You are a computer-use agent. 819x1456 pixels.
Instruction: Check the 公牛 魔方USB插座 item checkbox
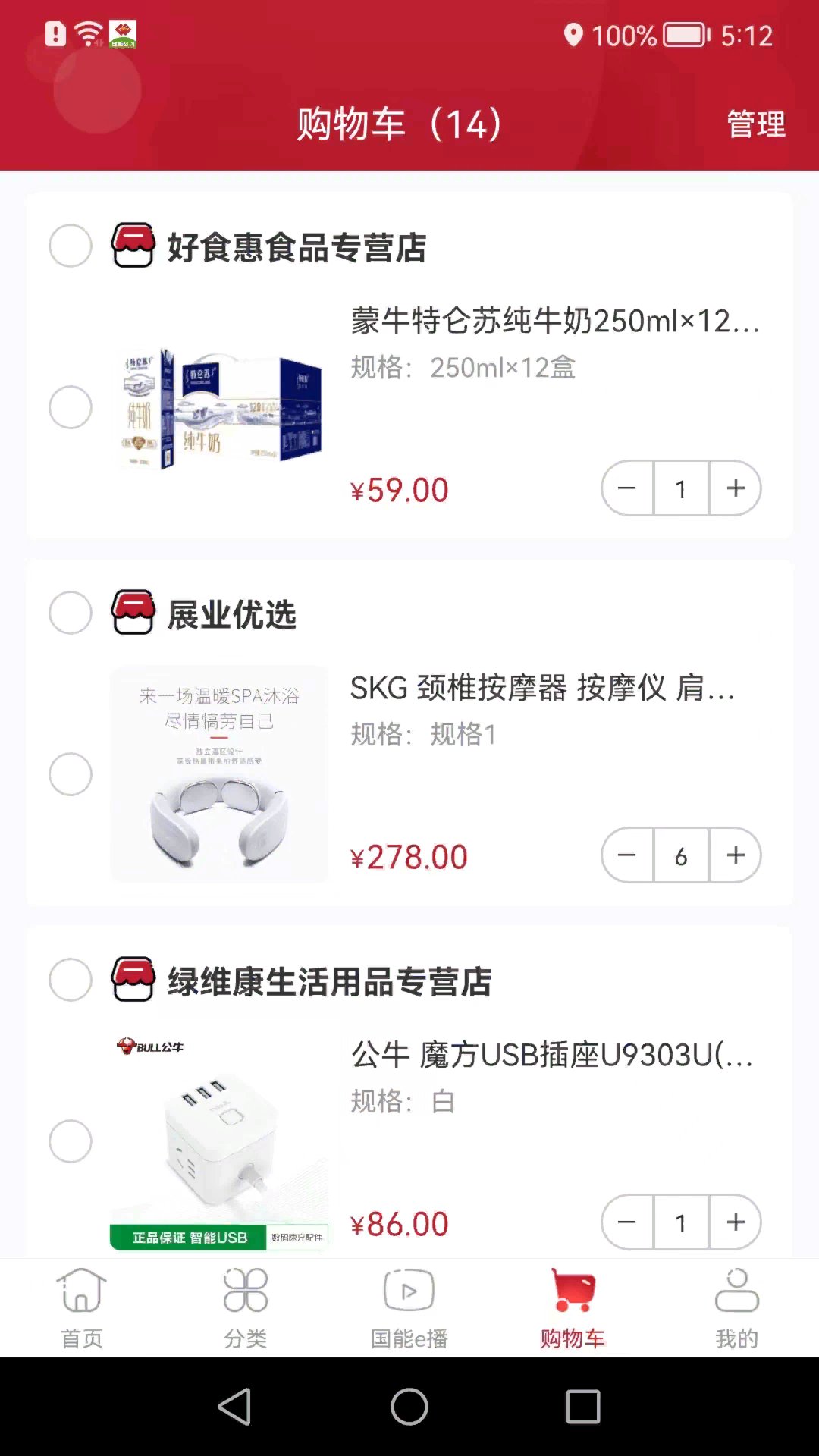pos(70,1141)
